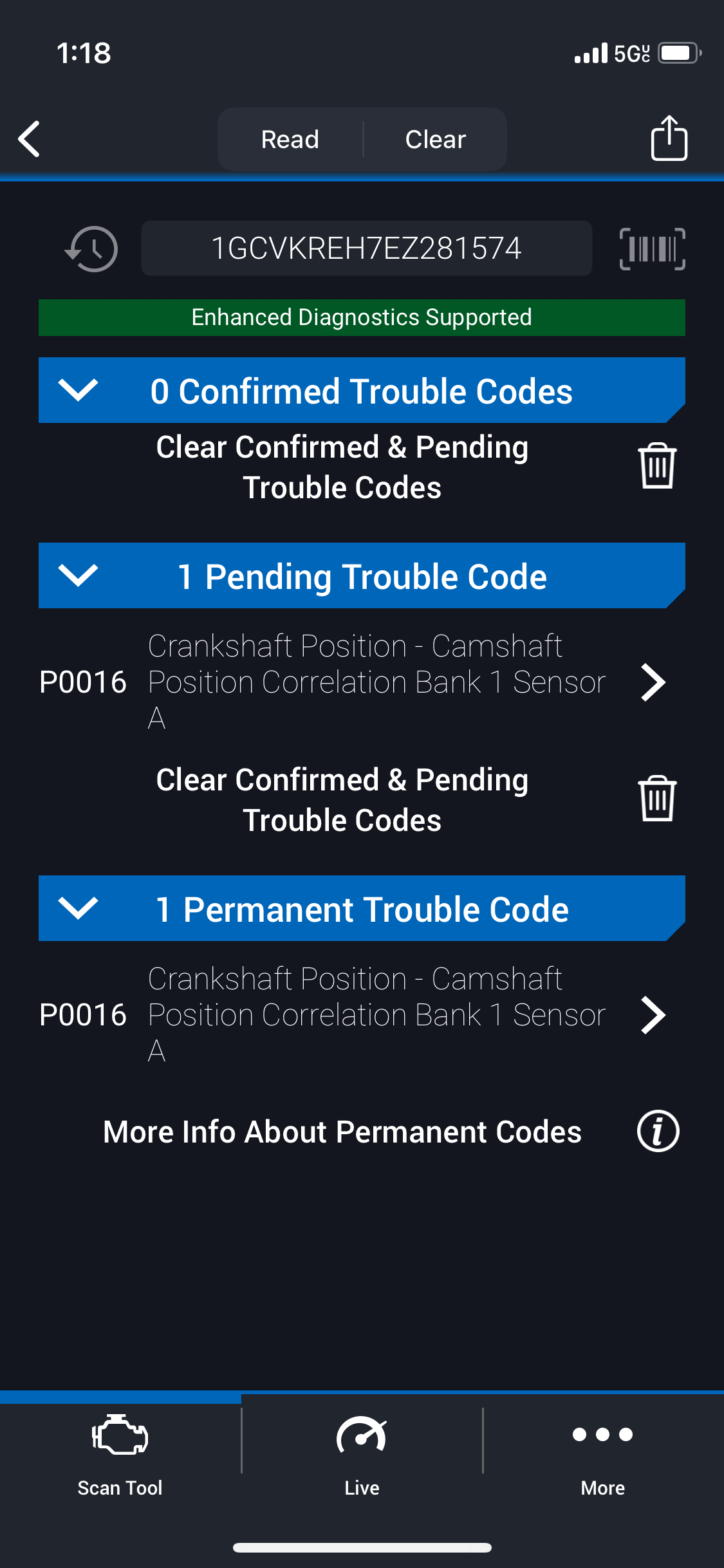This screenshot has width=724, height=1568.
Task: Collapse the Permanent Trouble Code section
Action: point(78,908)
